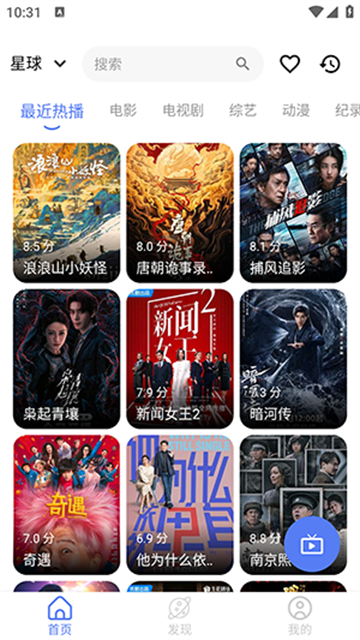Viewport: 360px width, 640px height.
Task: Tap the floating live TV button
Action: click(312, 544)
